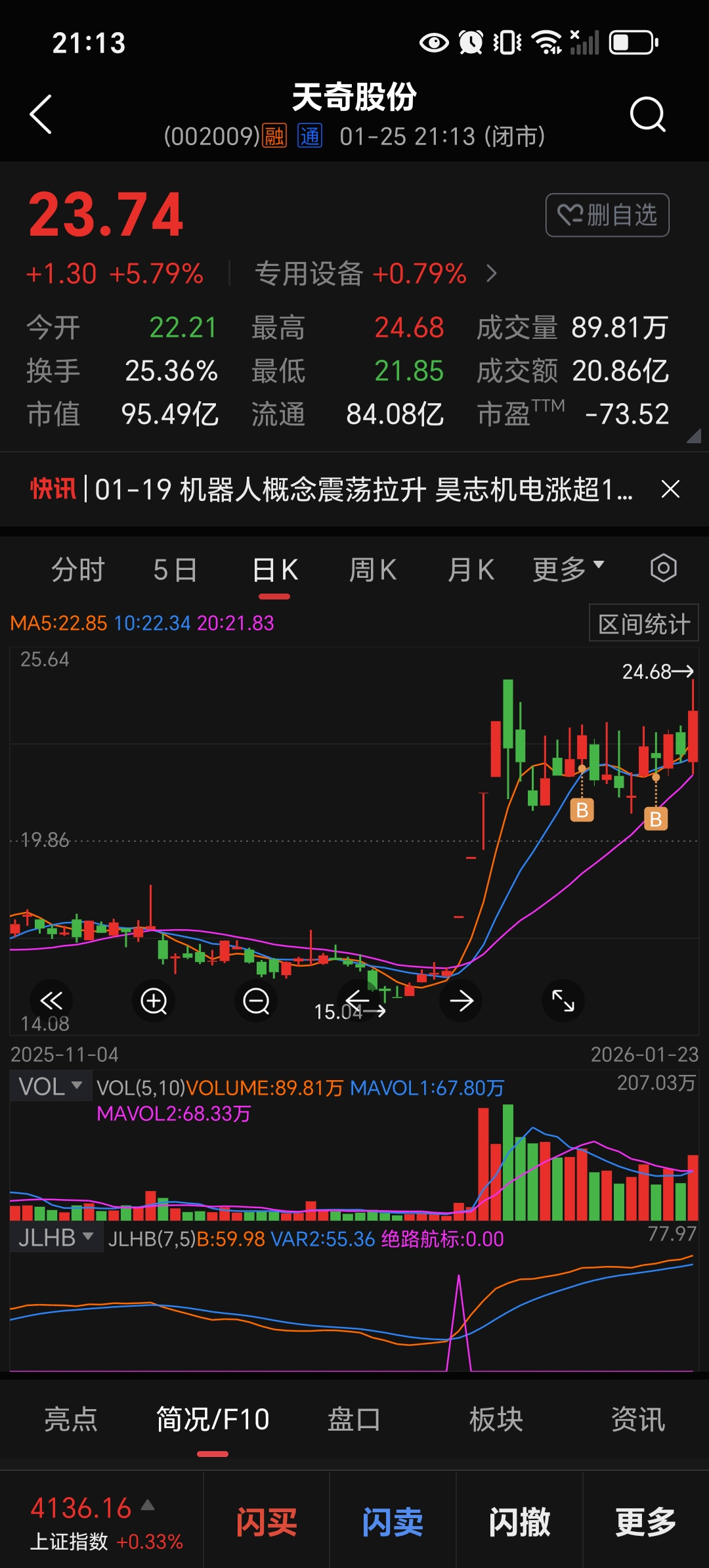Screen dimensions: 709x1568
Task: Select the 周K chart tab
Action: (372, 569)
